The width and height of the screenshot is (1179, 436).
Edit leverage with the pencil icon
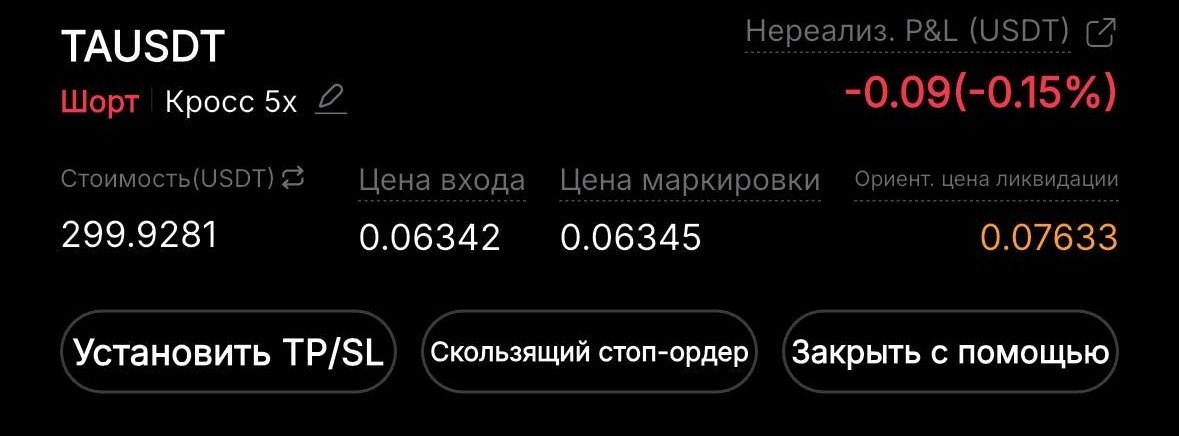(x=330, y=101)
